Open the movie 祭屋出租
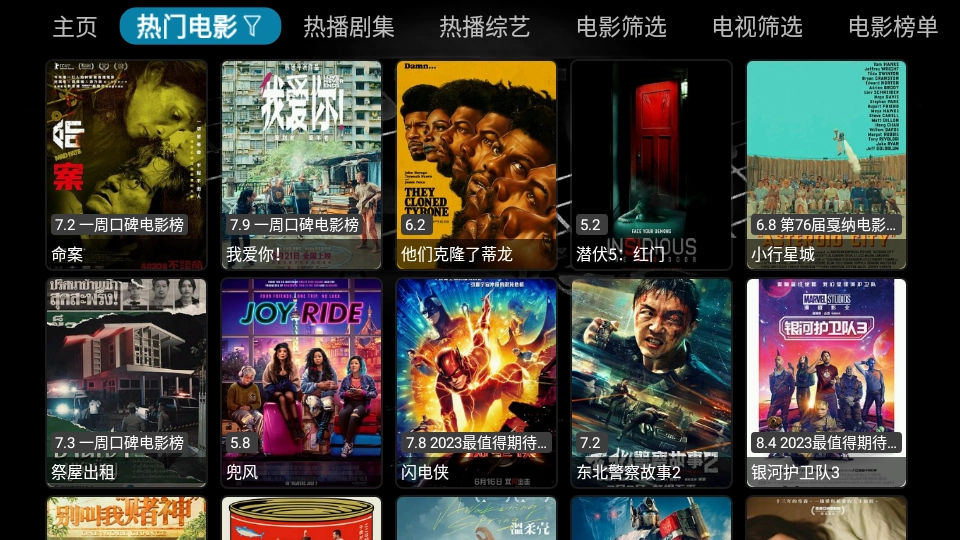Screen dimensions: 960x540 point(126,382)
